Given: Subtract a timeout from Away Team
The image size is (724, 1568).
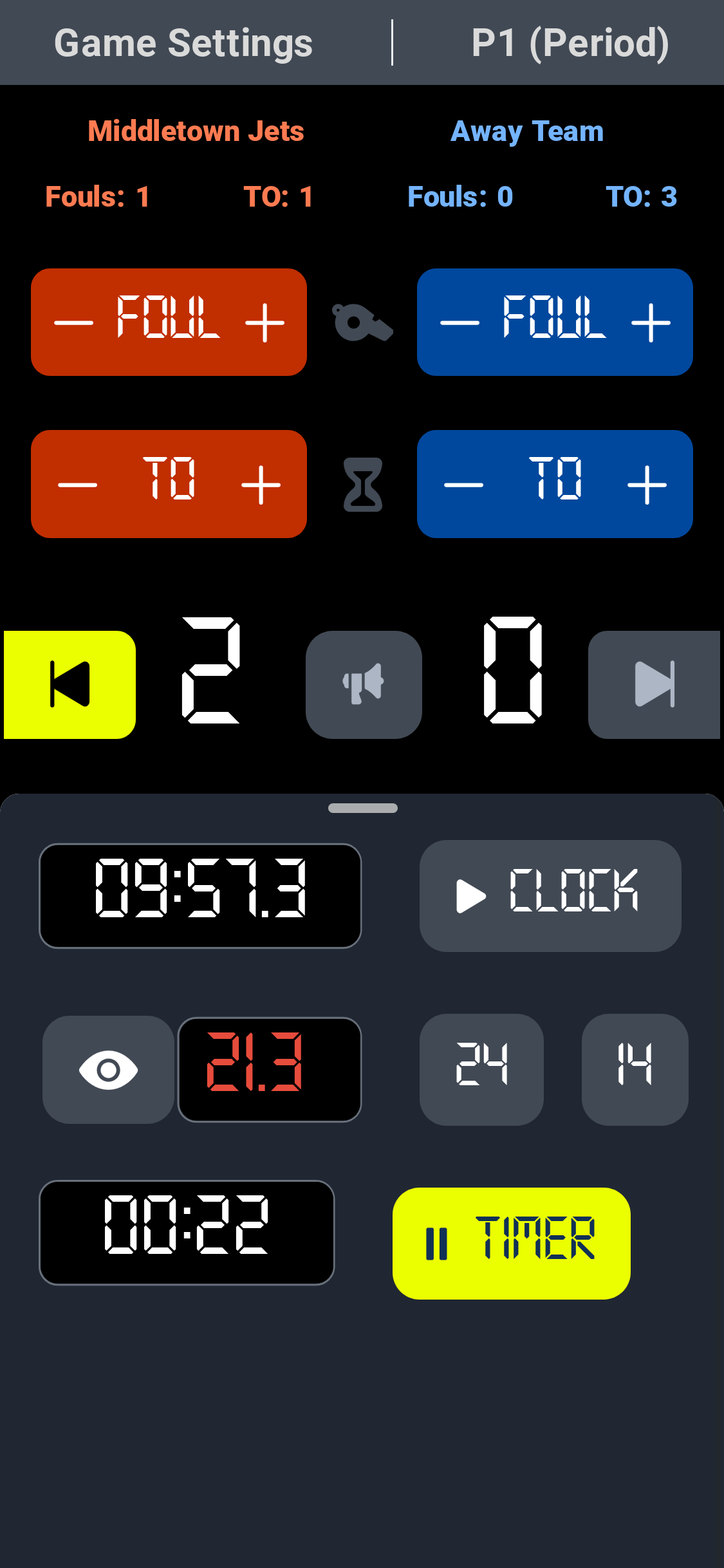Looking at the screenshot, I should 463,485.
